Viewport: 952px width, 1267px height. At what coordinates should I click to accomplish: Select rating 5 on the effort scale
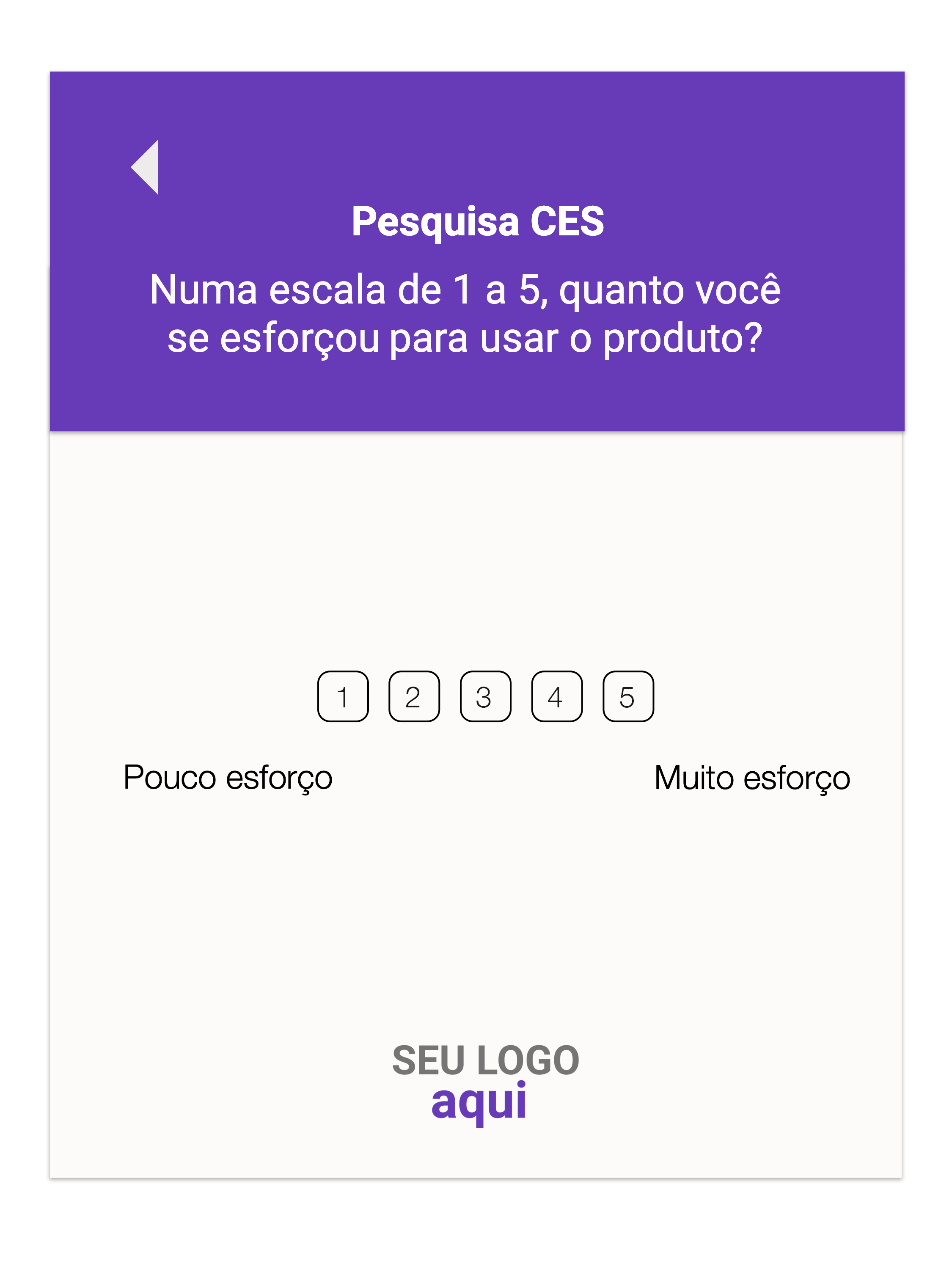coord(627,696)
